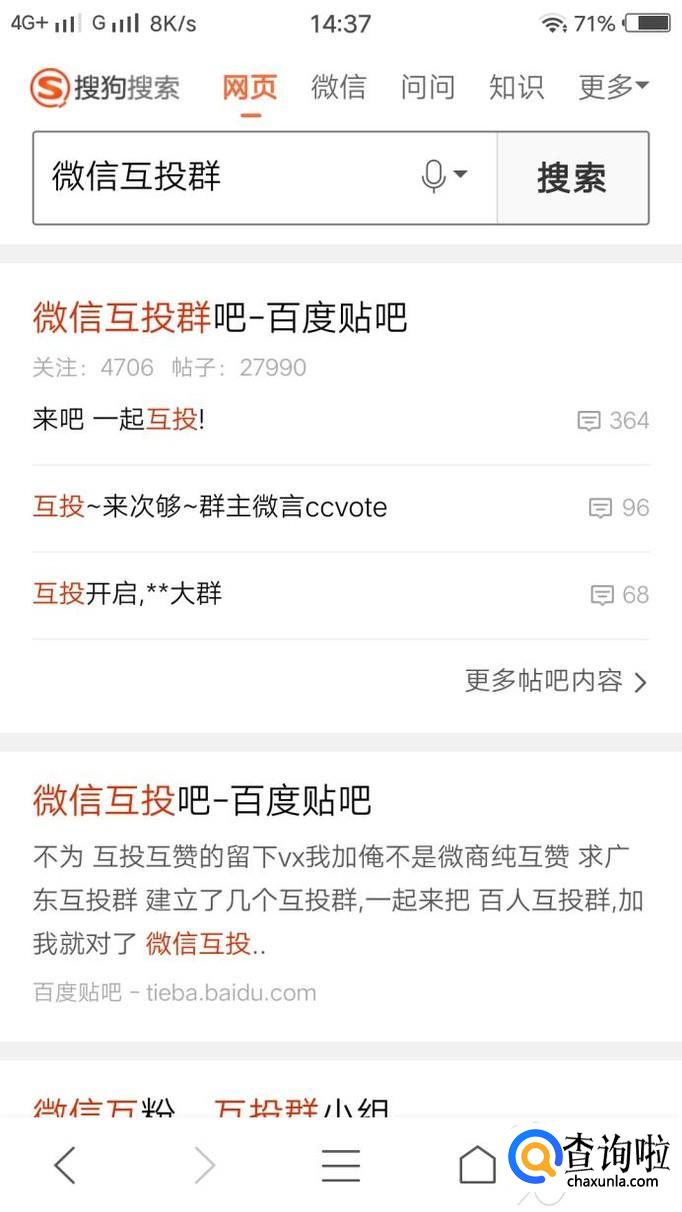Open the browser menu in the bottom bar
682x1212 pixels.
pos(340,1165)
